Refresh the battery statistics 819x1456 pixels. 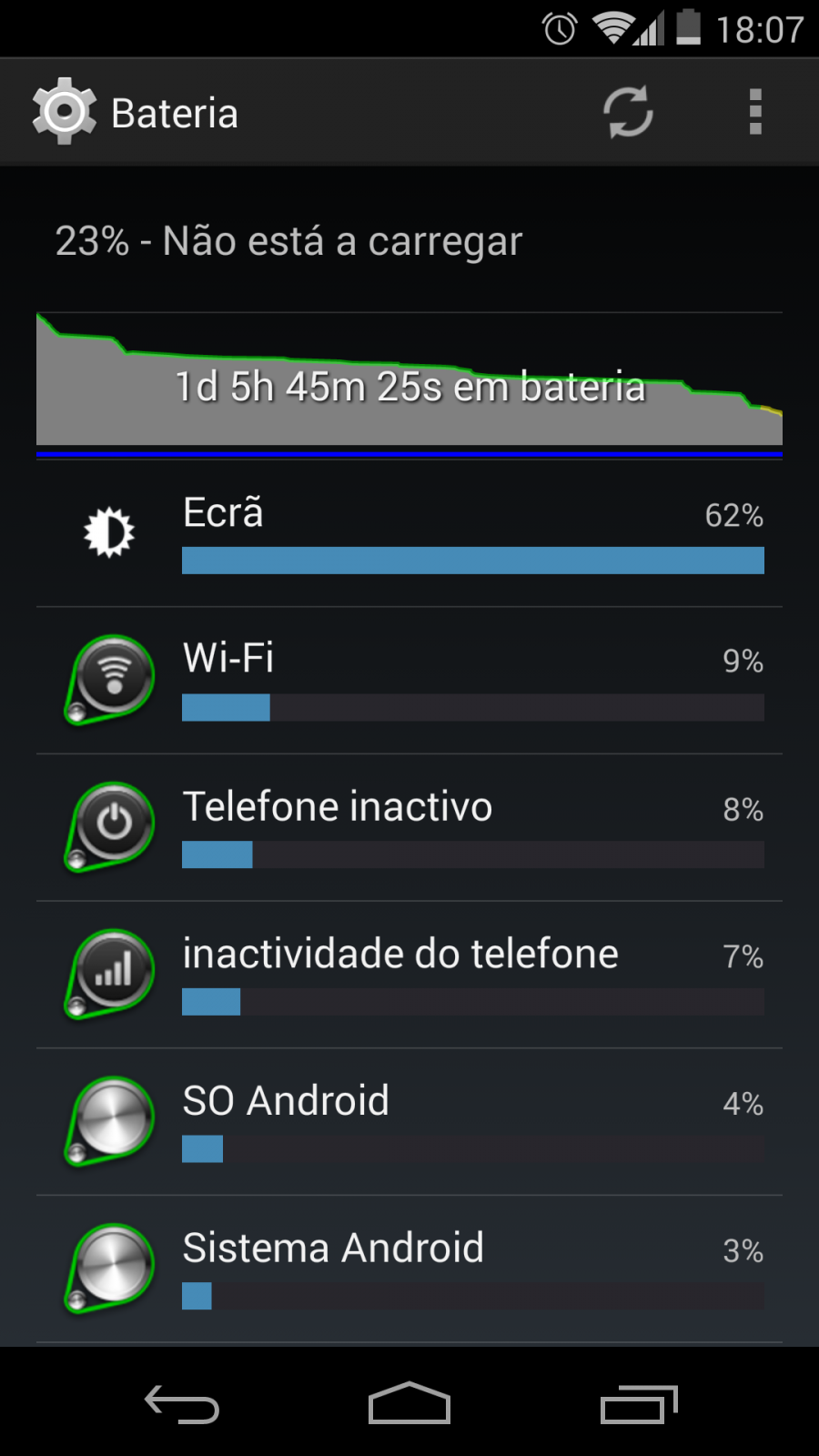pyautogui.click(x=628, y=113)
